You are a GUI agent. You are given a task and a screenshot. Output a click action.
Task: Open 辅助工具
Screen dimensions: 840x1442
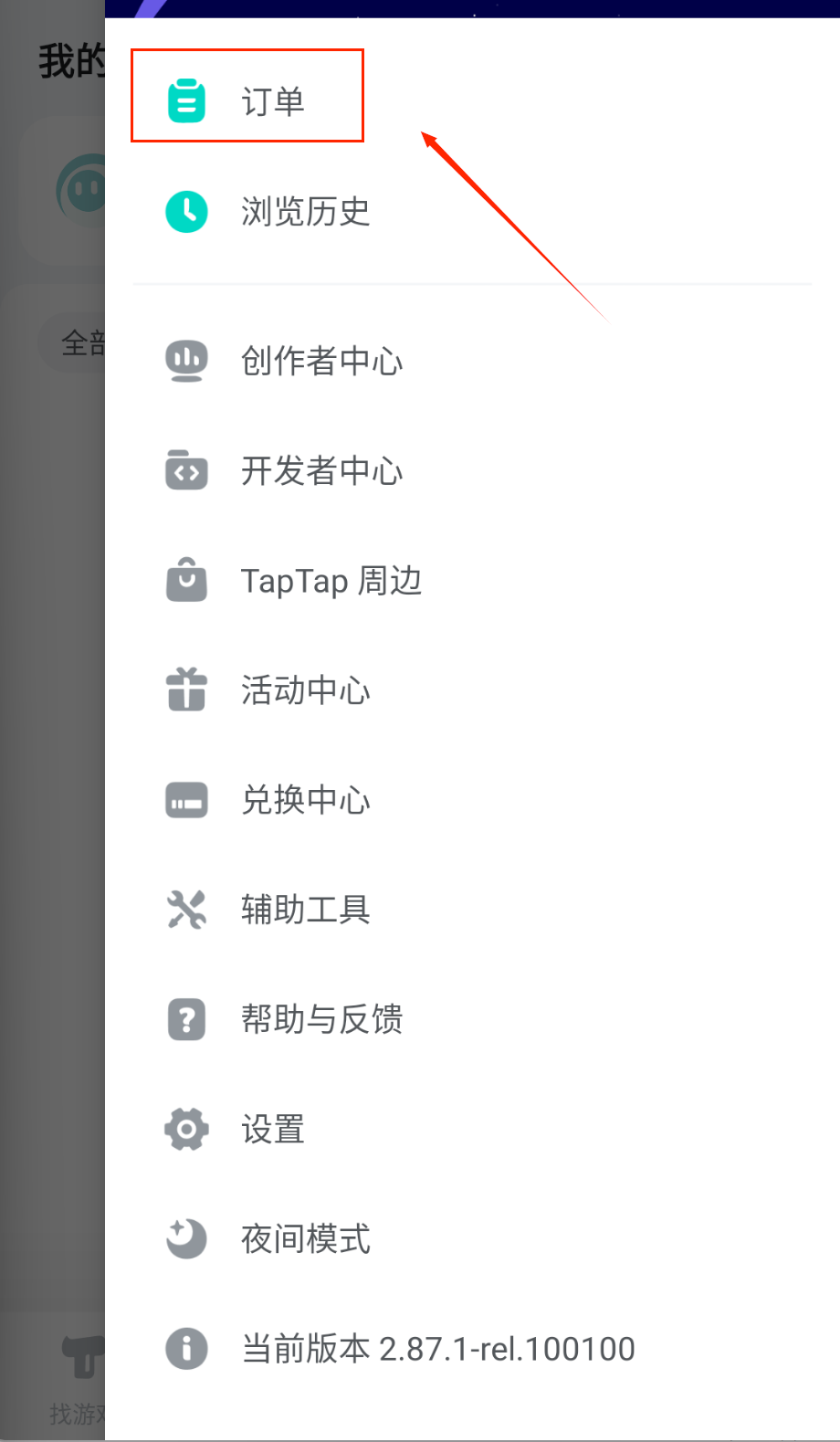[x=305, y=910]
